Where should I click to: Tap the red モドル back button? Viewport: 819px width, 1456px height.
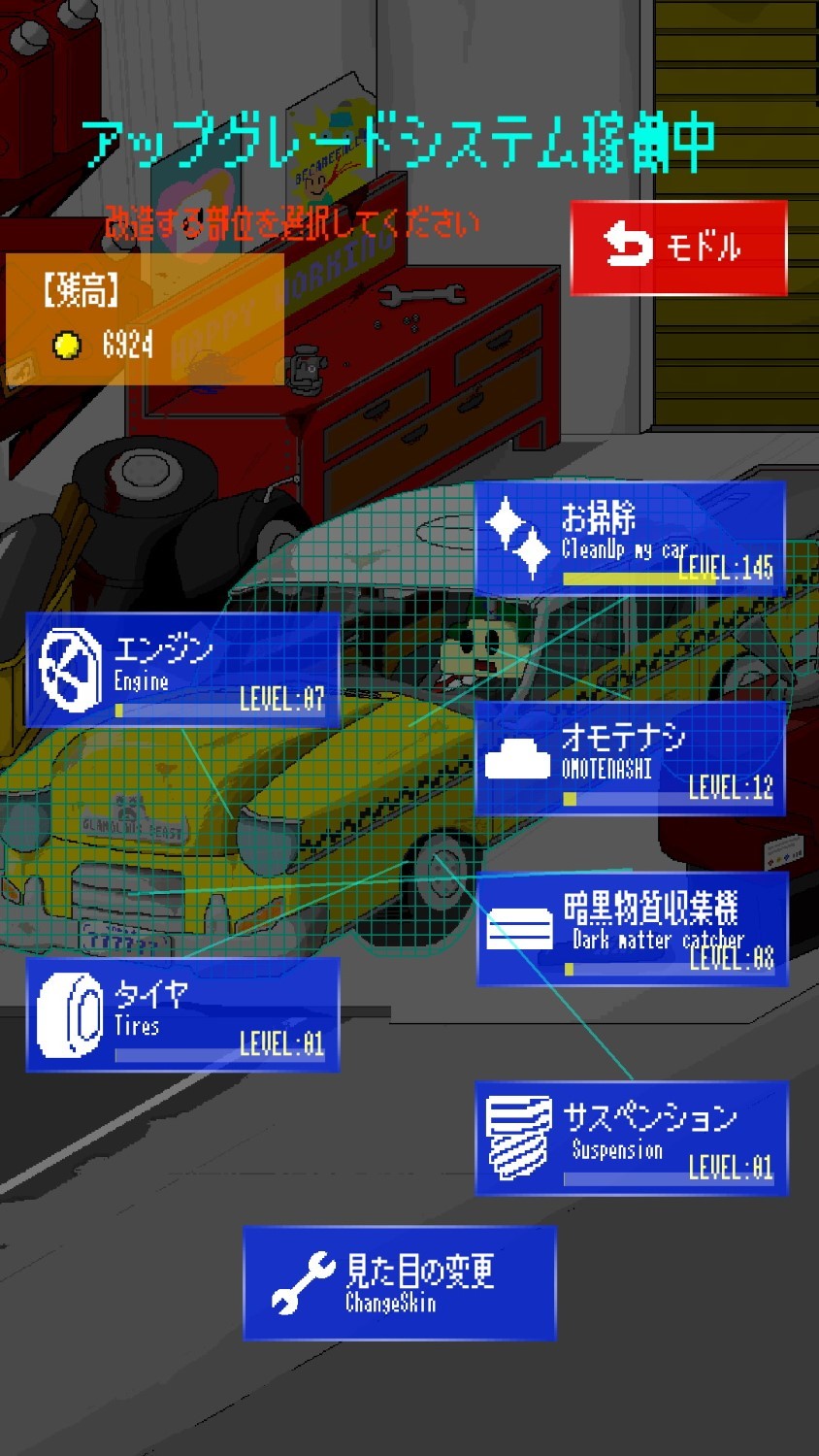point(677,248)
